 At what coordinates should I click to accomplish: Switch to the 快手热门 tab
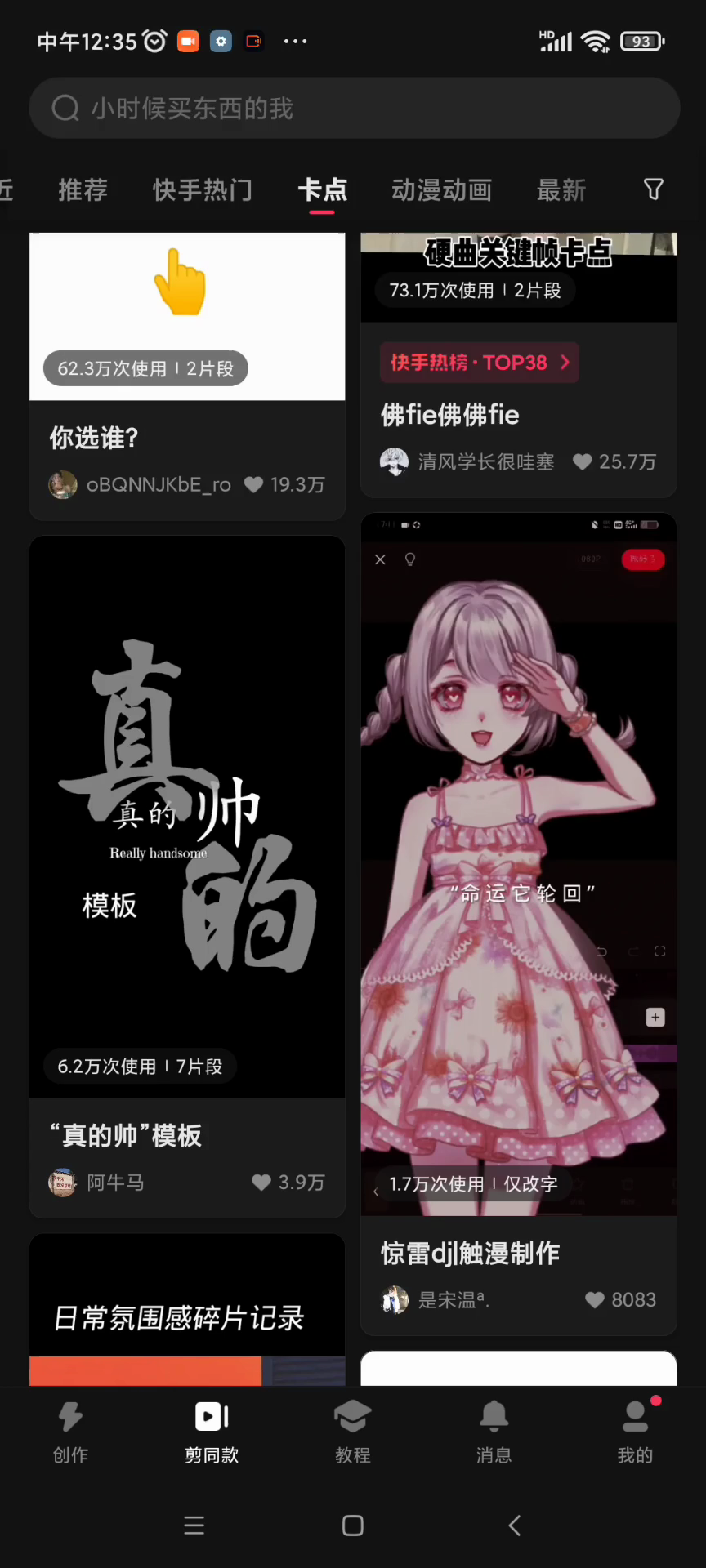pyautogui.click(x=202, y=190)
